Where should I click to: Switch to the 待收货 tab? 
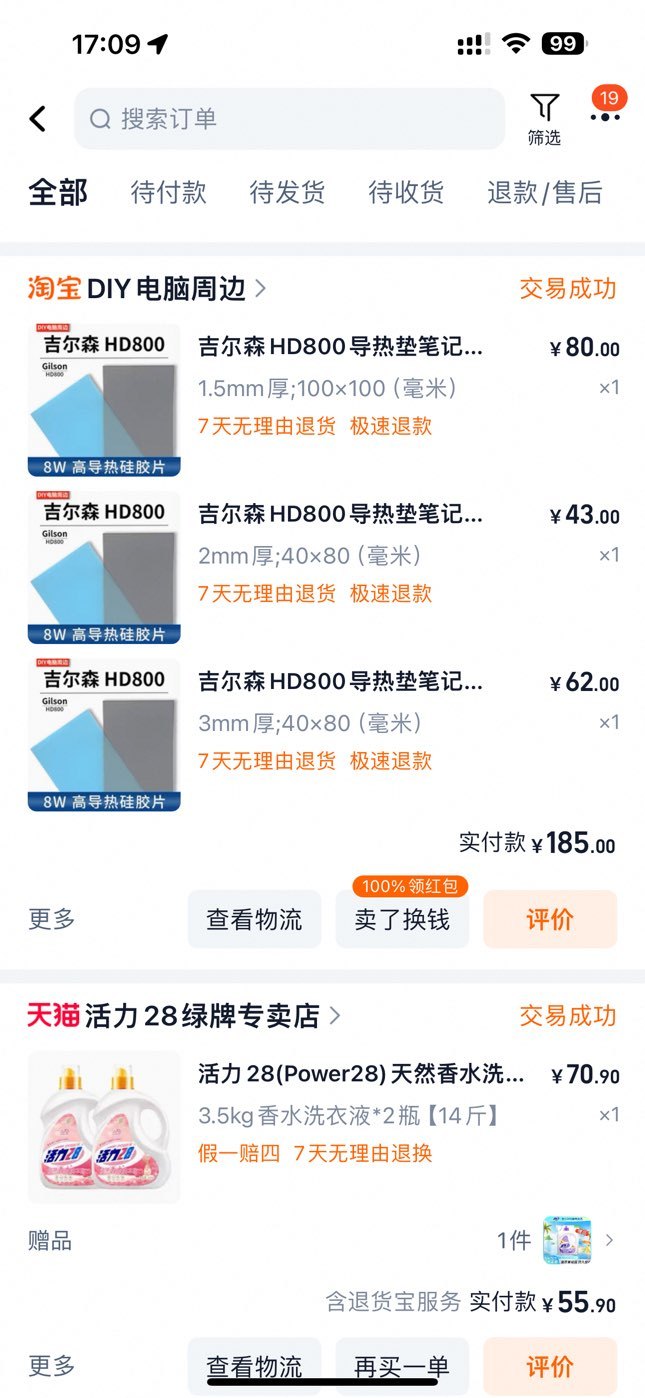(406, 192)
